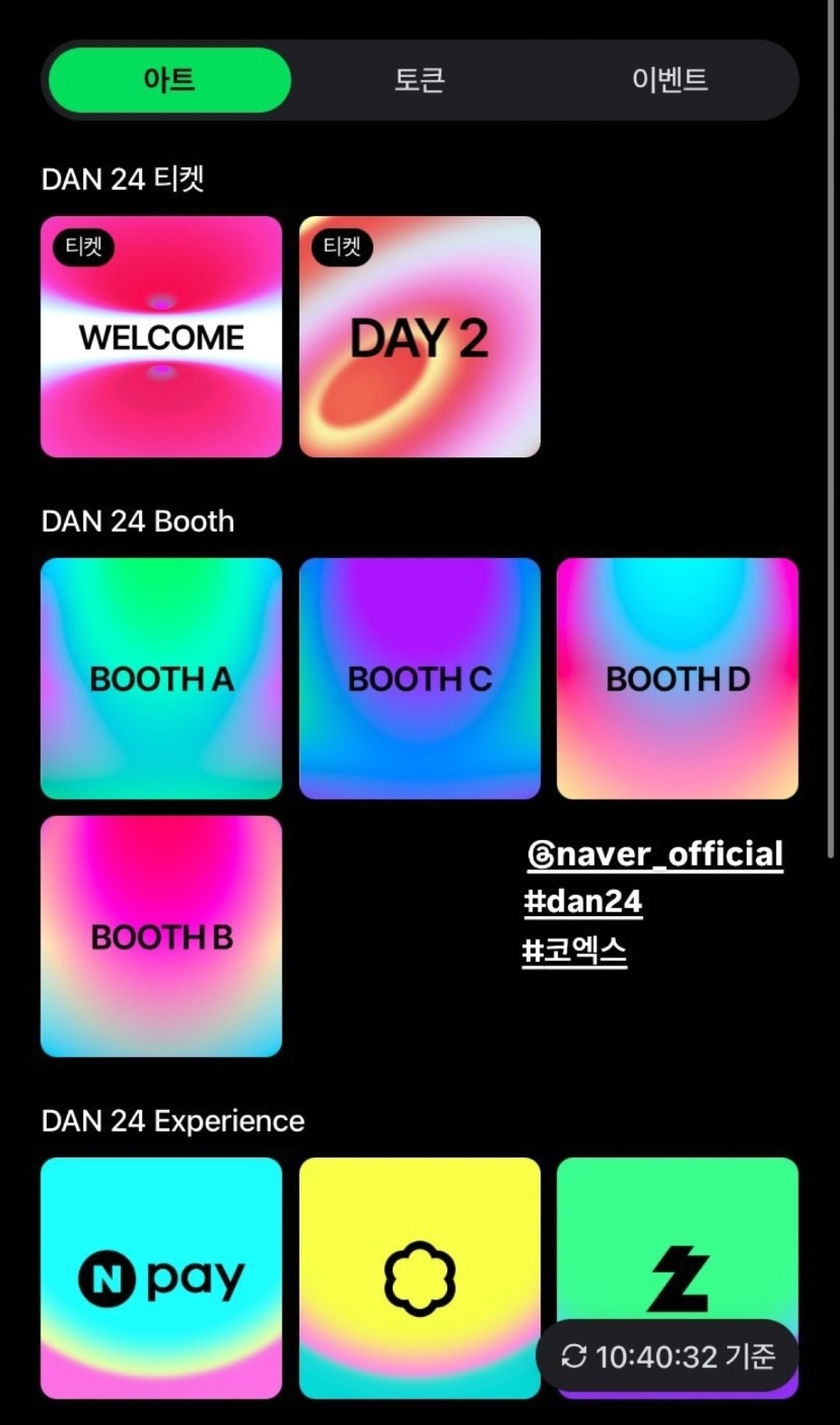The image size is (840, 1425).
Task: Open the WELCOME ticket card
Action: click(x=161, y=337)
